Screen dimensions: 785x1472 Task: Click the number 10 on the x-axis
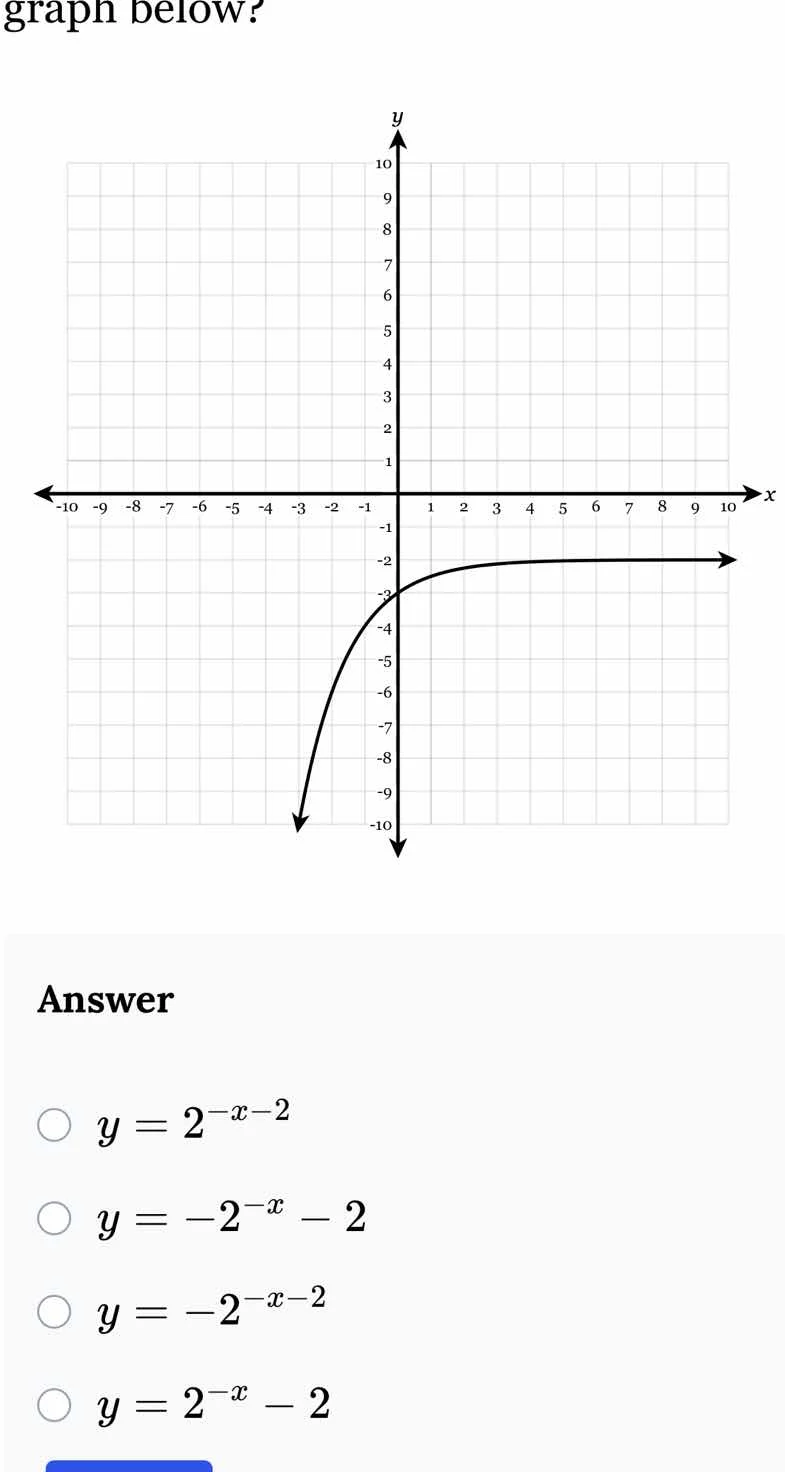click(727, 507)
